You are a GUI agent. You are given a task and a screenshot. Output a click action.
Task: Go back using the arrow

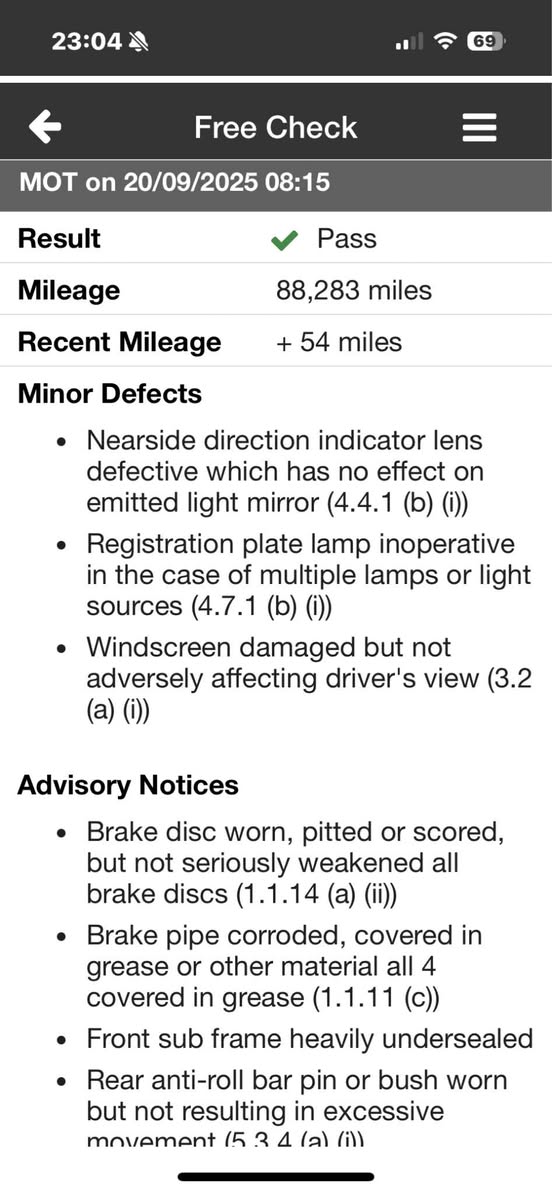point(45,127)
